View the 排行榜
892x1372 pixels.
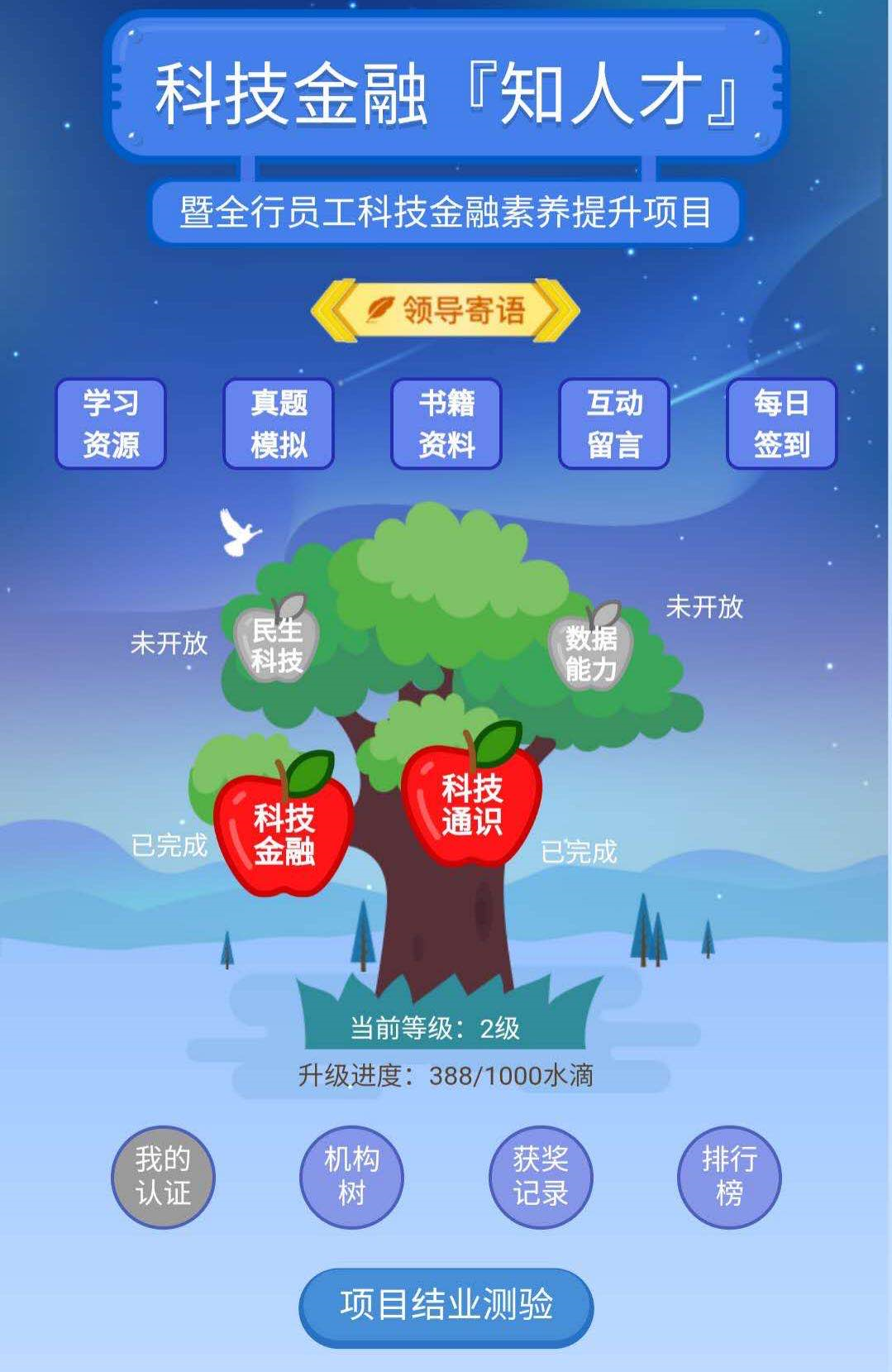point(729,1176)
